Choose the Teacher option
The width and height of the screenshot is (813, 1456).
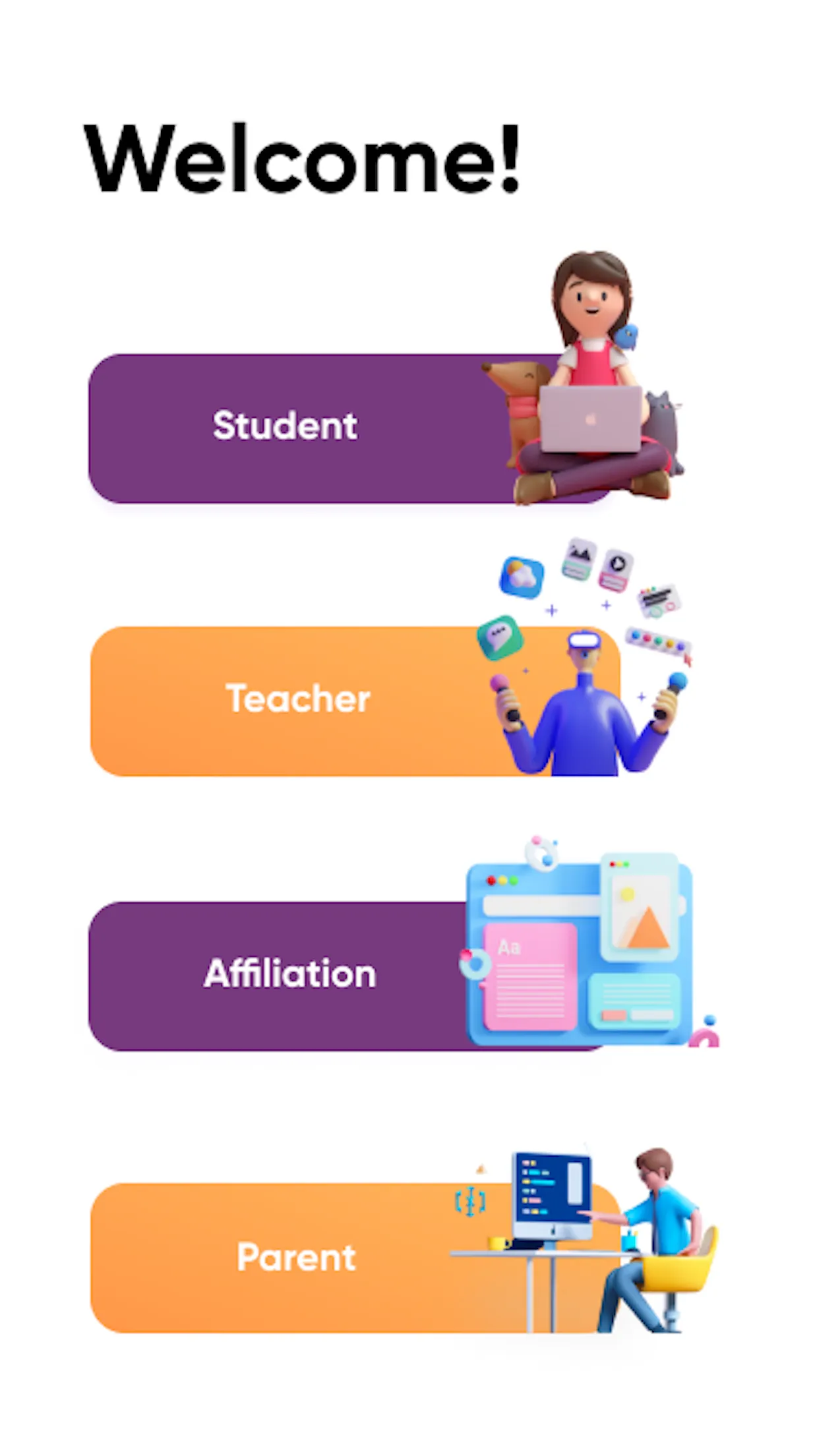point(297,701)
